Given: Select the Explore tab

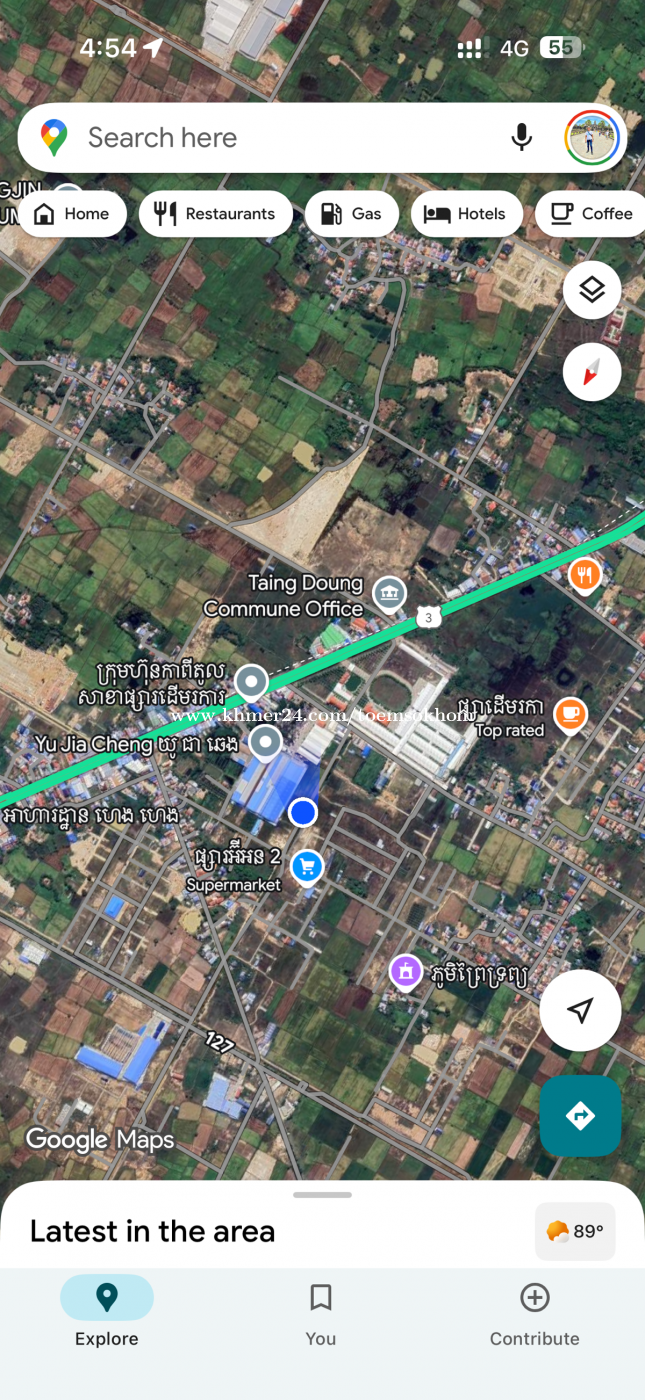Looking at the screenshot, I should coord(107,1315).
